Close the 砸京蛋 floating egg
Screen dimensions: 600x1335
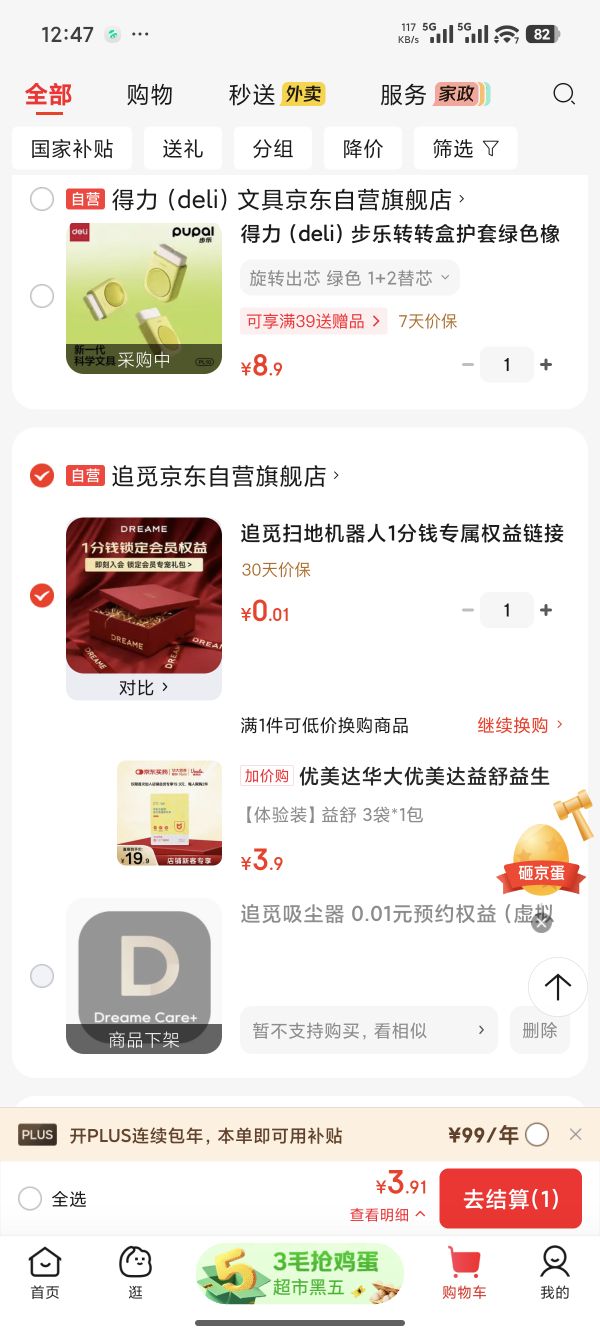click(541, 923)
